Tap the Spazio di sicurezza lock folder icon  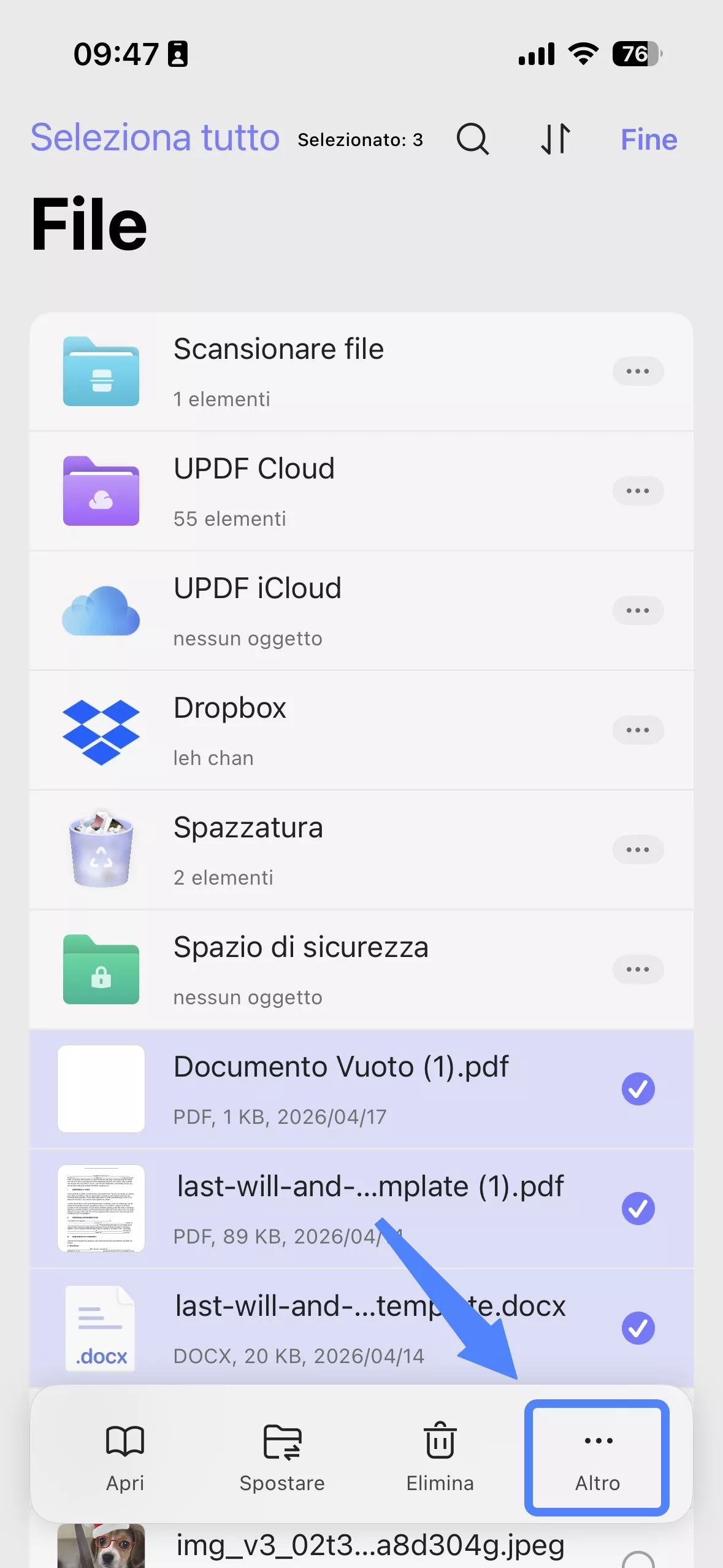coord(101,969)
